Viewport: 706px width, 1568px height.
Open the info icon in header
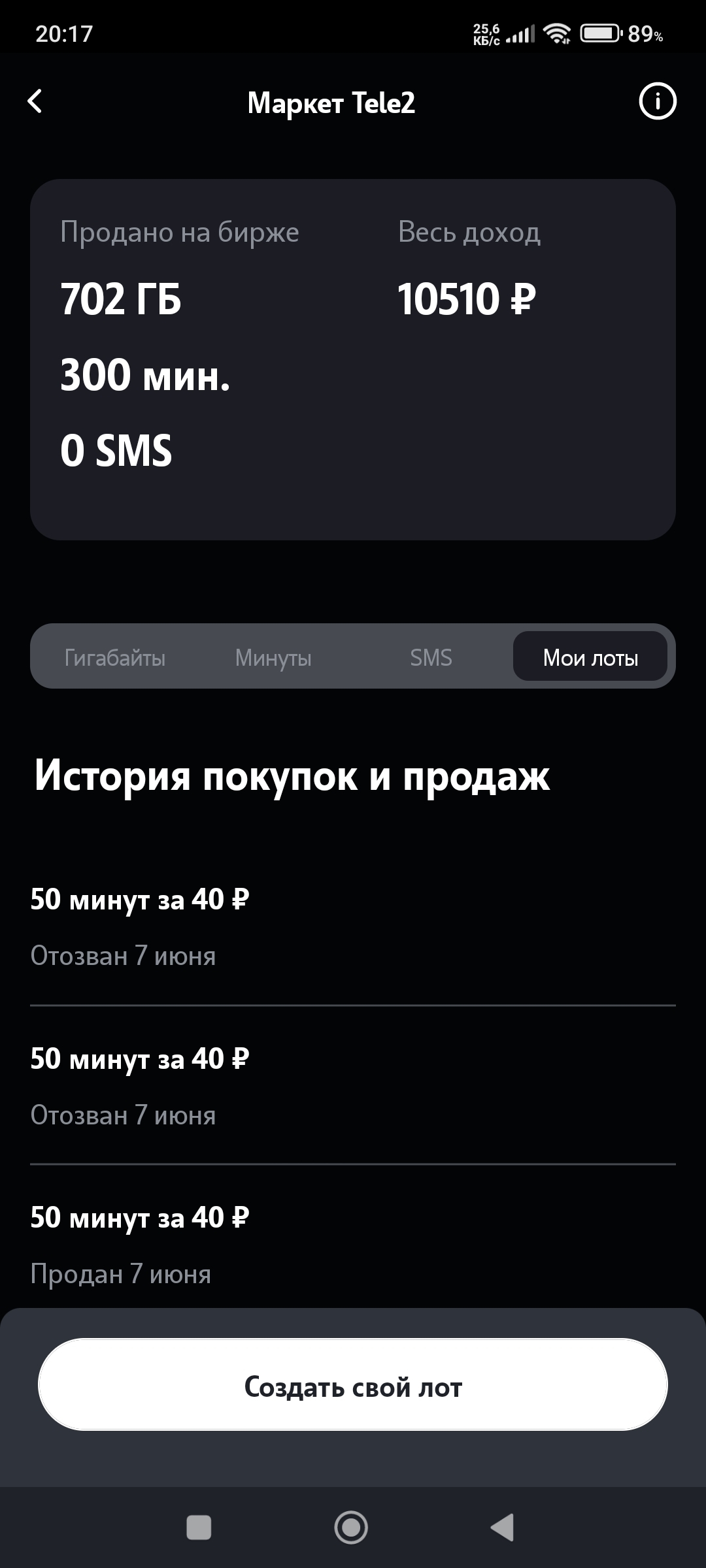(x=657, y=101)
